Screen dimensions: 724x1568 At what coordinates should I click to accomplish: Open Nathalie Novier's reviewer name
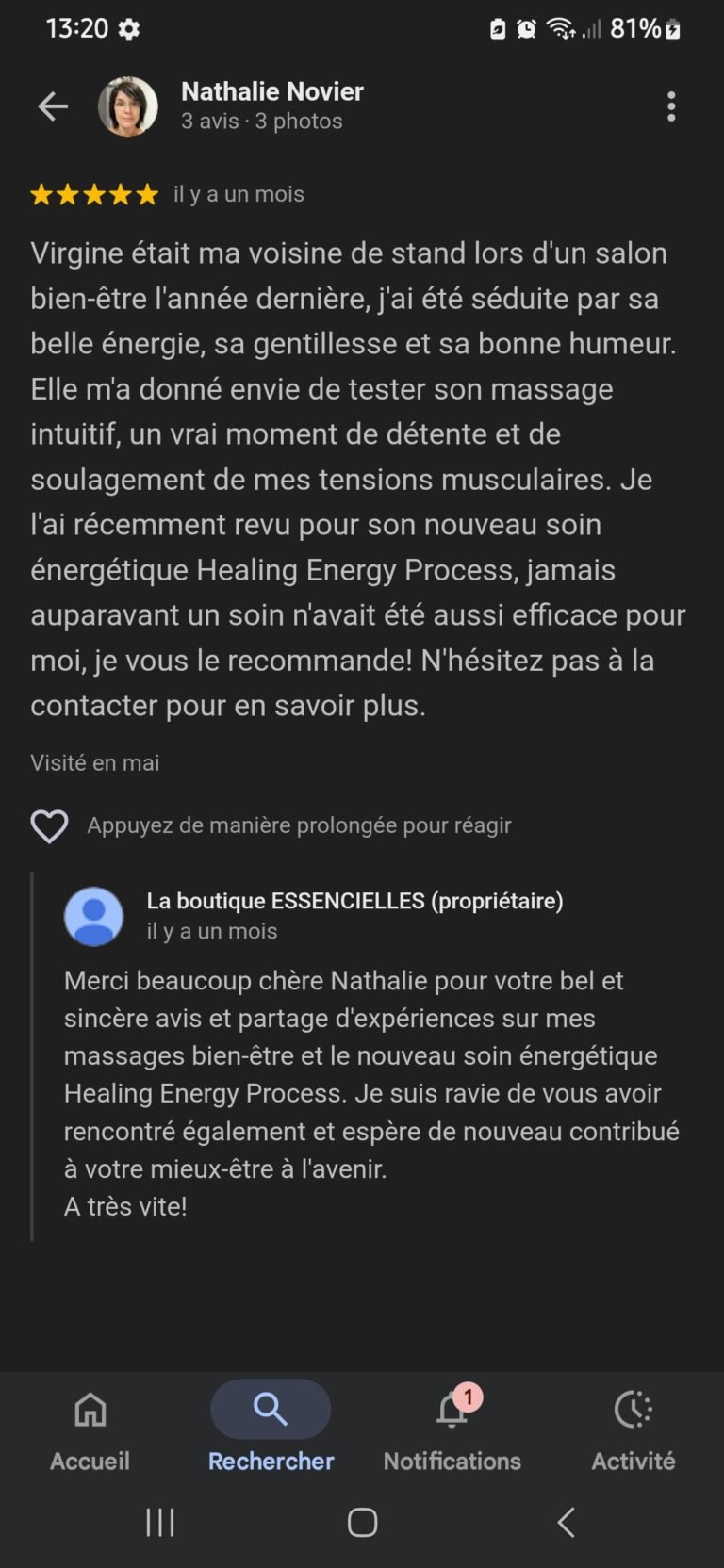(271, 91)
